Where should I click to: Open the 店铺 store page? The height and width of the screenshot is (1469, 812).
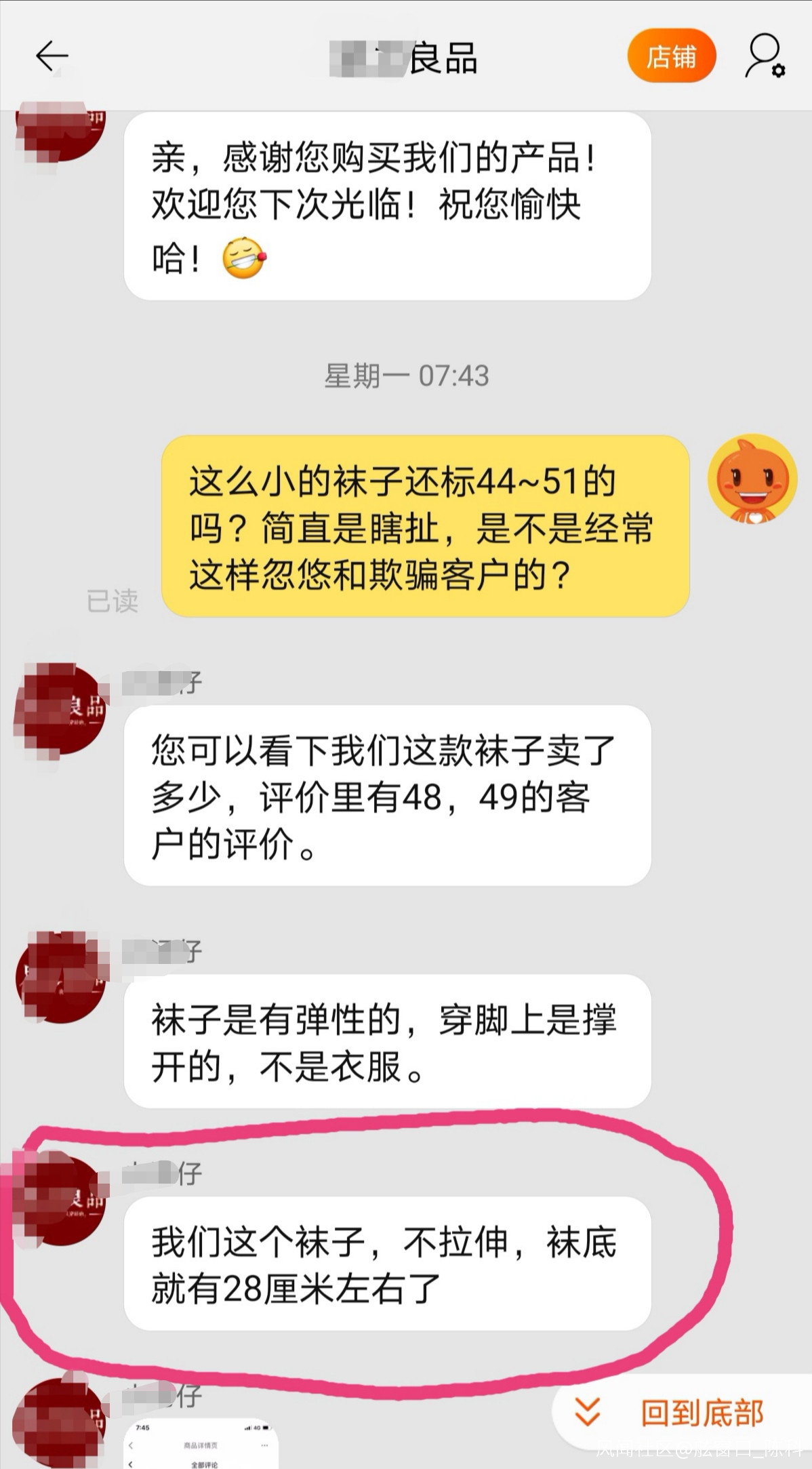(670, 56)
